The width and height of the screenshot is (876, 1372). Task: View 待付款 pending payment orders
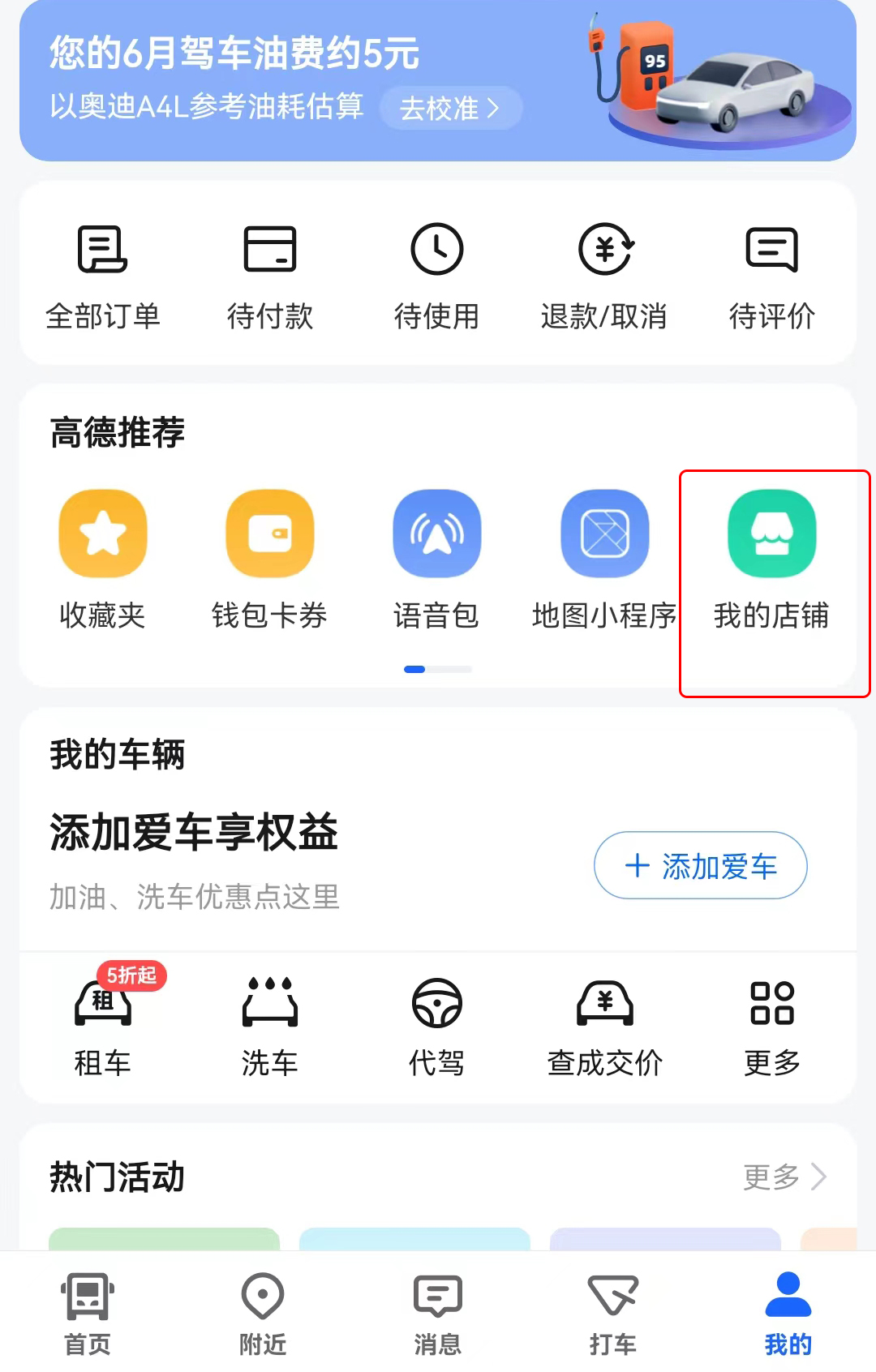270,277
